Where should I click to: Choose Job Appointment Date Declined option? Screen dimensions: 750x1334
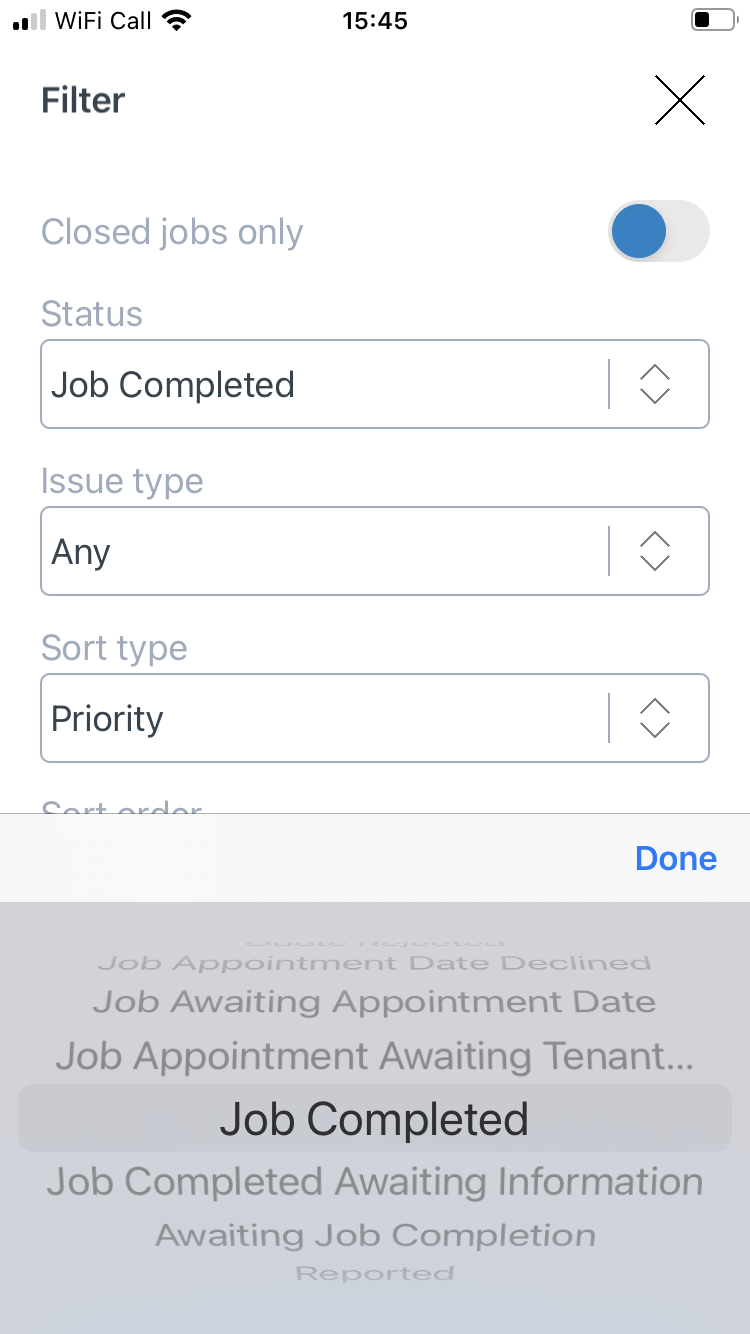pyautogui.click(x=374, y=964)
